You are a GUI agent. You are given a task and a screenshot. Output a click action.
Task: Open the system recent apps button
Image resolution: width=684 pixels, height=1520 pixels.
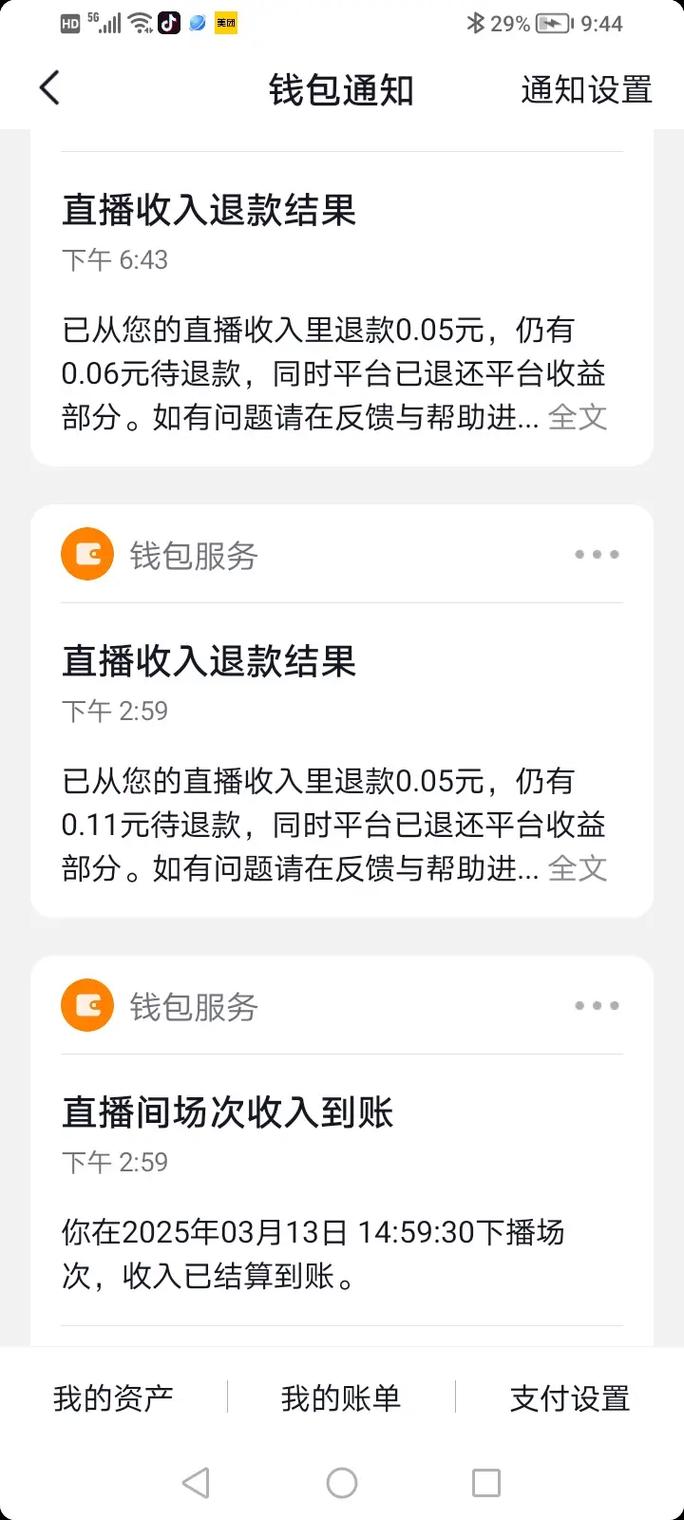coord(486,1483)
